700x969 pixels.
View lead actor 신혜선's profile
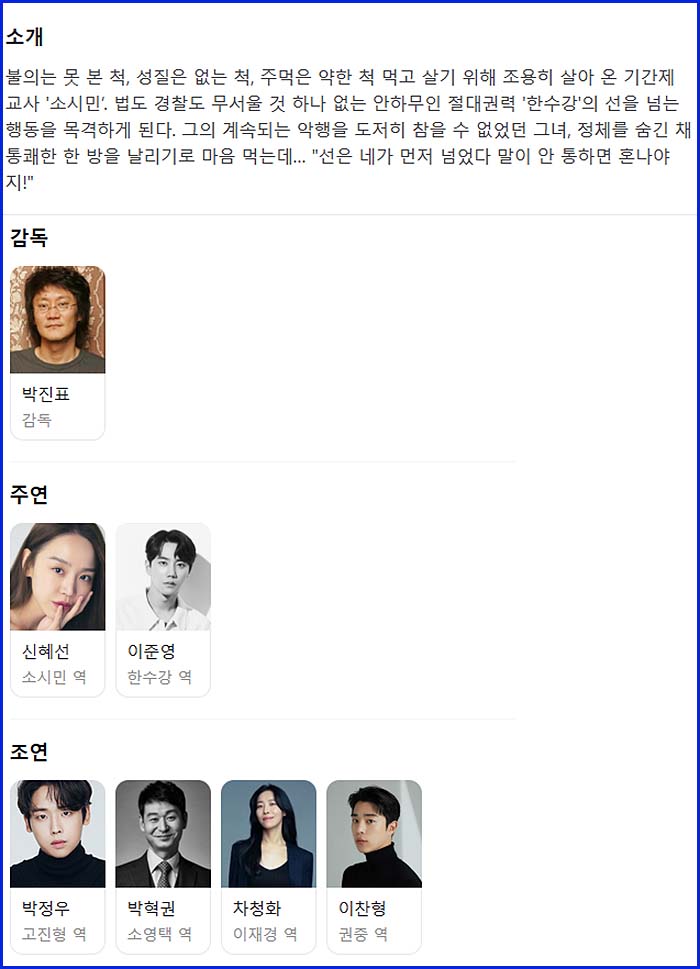point(57,609)
